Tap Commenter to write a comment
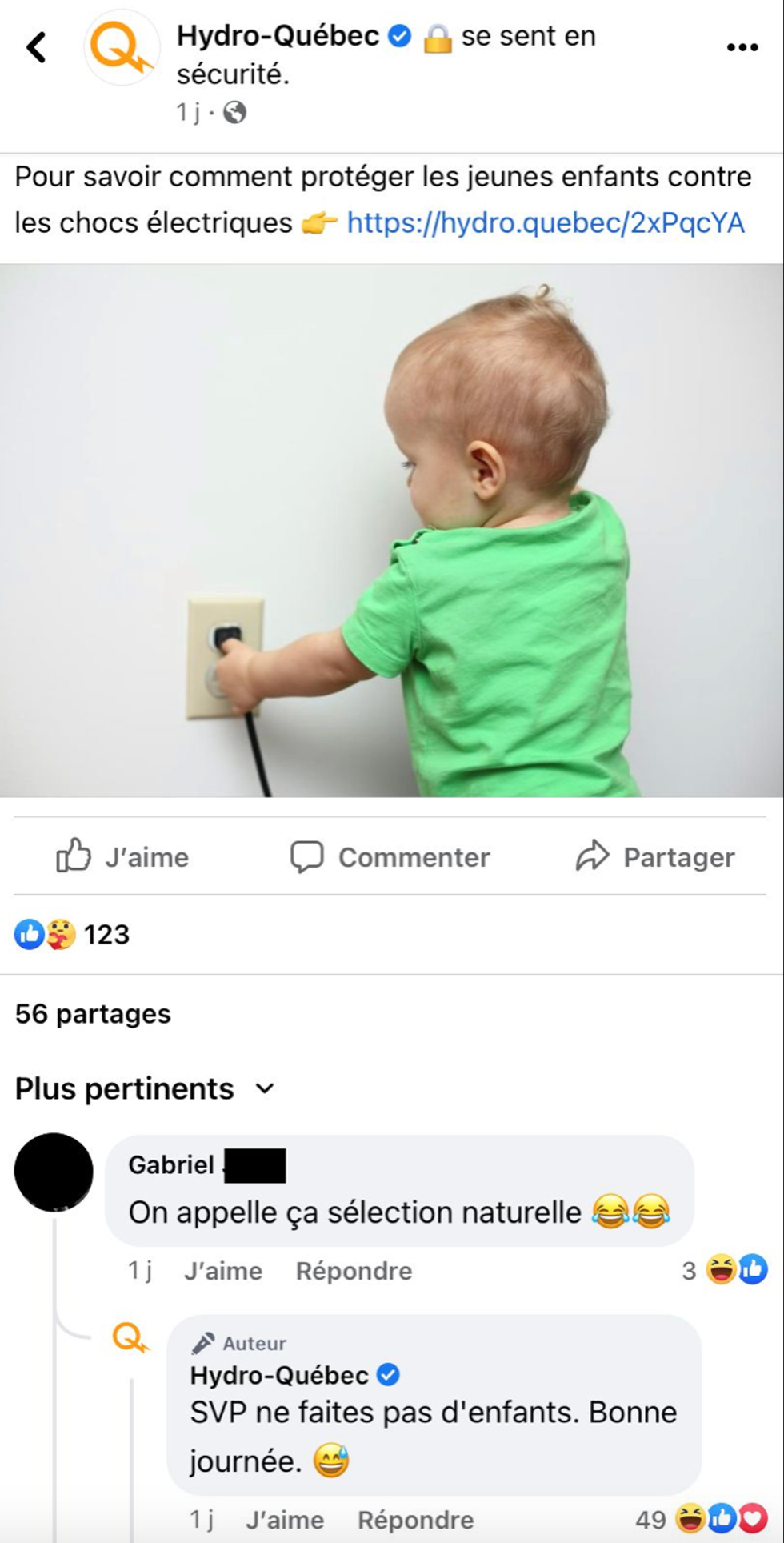Viewport: 784px width, 1543px height. click(x=390, y=856)
